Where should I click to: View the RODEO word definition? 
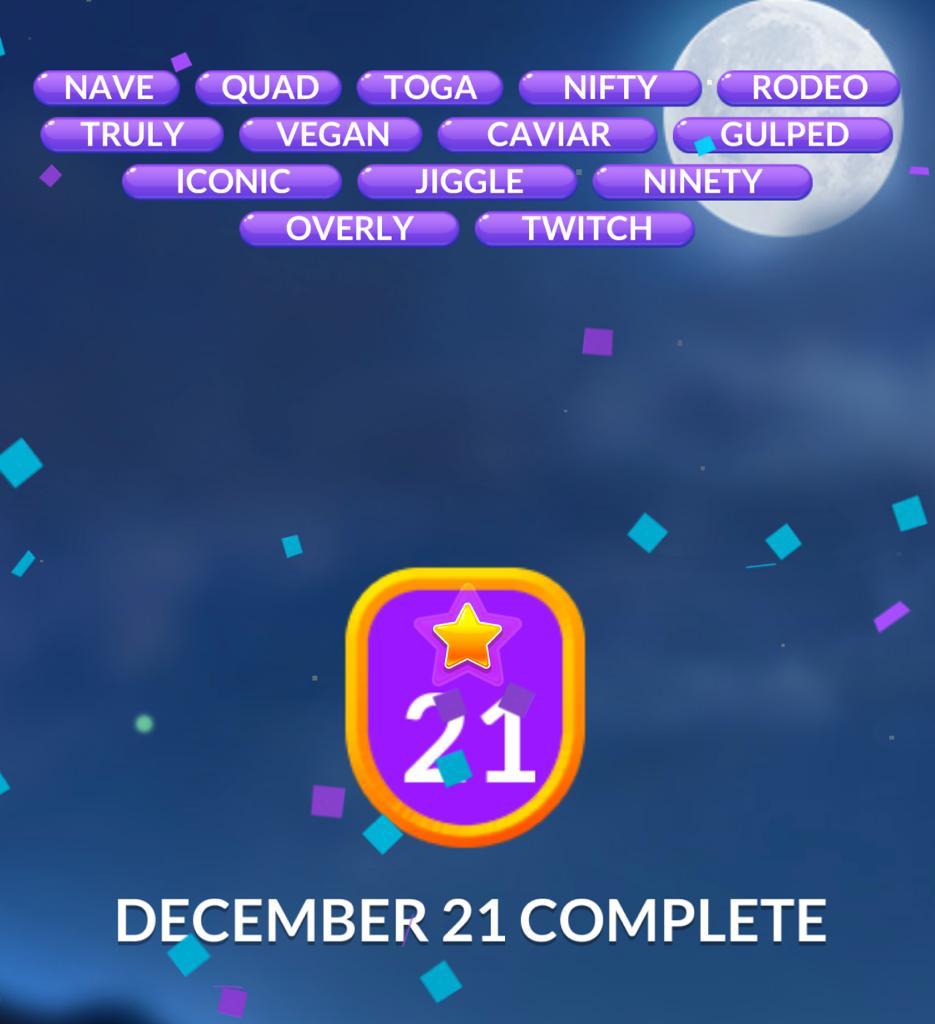pyautogui.click(x=808, y=88)
